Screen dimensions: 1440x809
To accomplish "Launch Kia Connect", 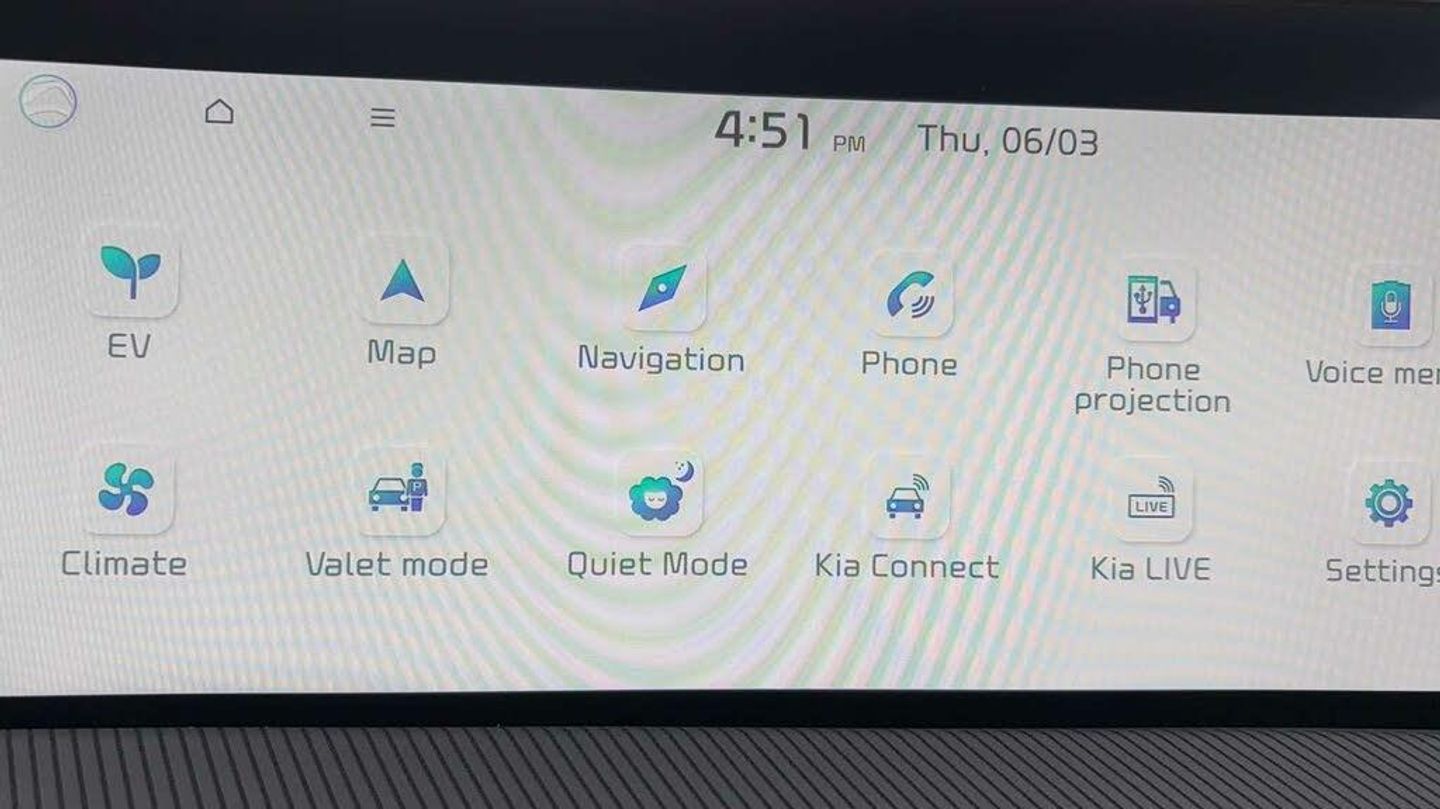I will [x=907, y=497].
